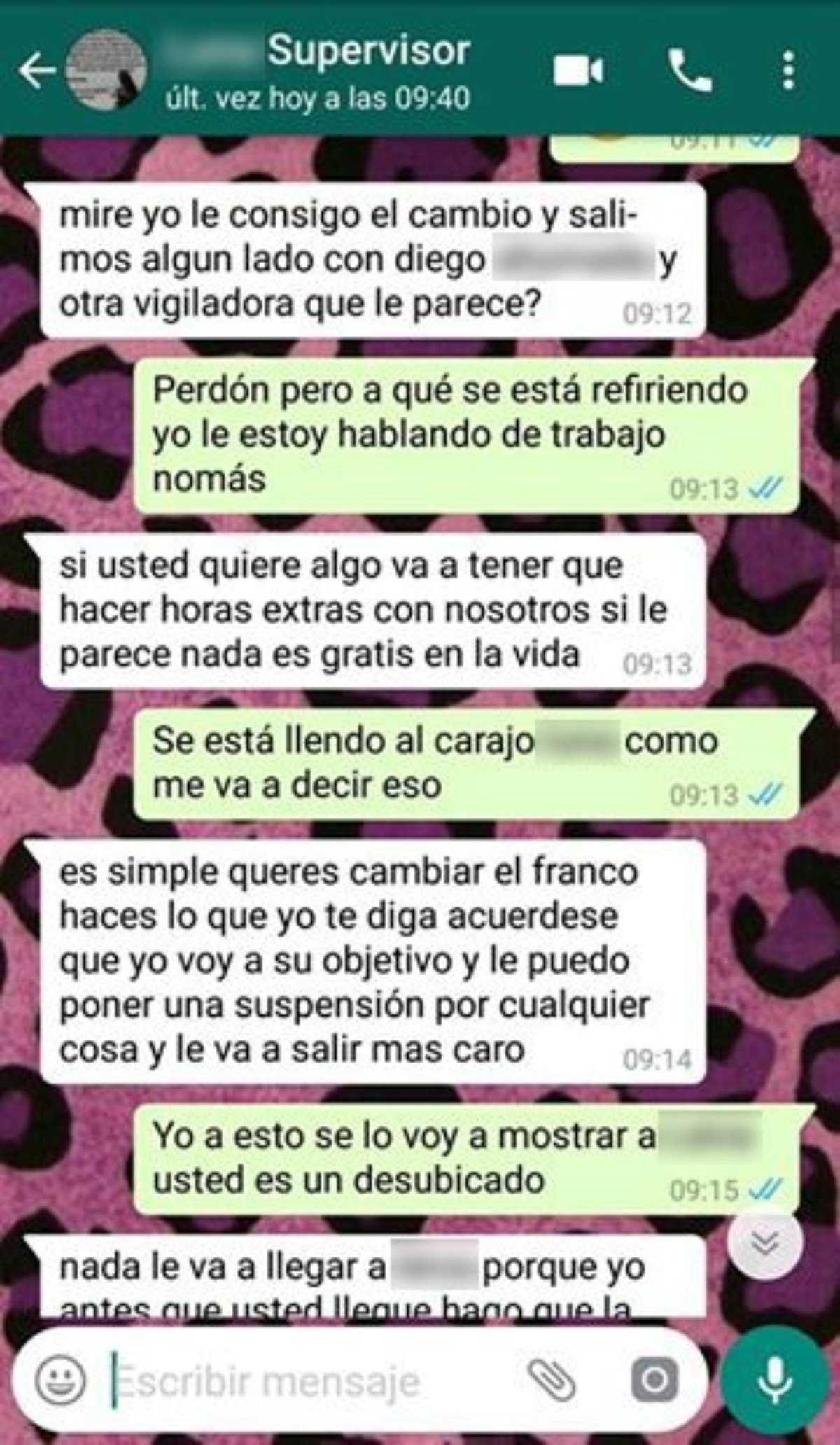
Task: Start a video call with Supervisor
Action: click(578, 71)
